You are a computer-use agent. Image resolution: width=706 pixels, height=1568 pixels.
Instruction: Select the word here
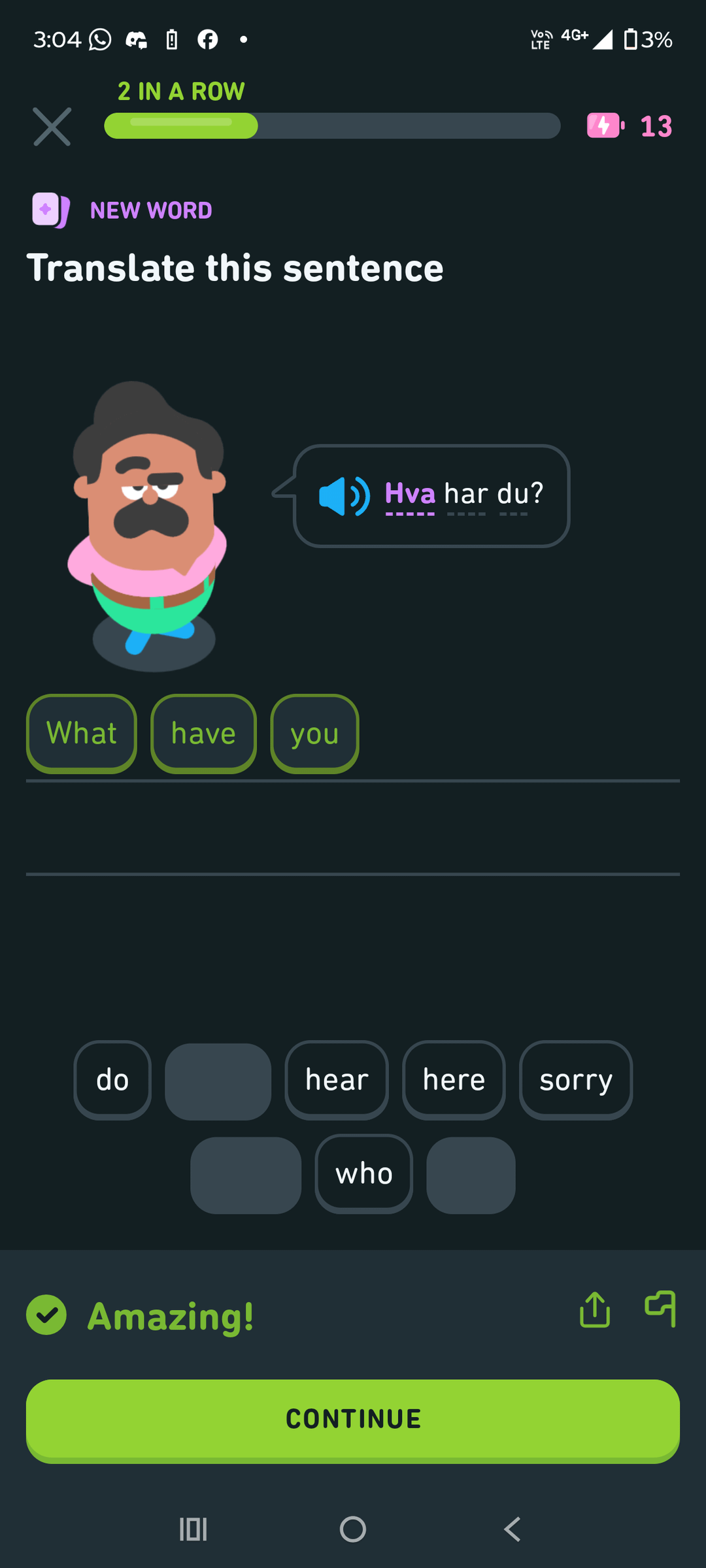pos(454,1080)
